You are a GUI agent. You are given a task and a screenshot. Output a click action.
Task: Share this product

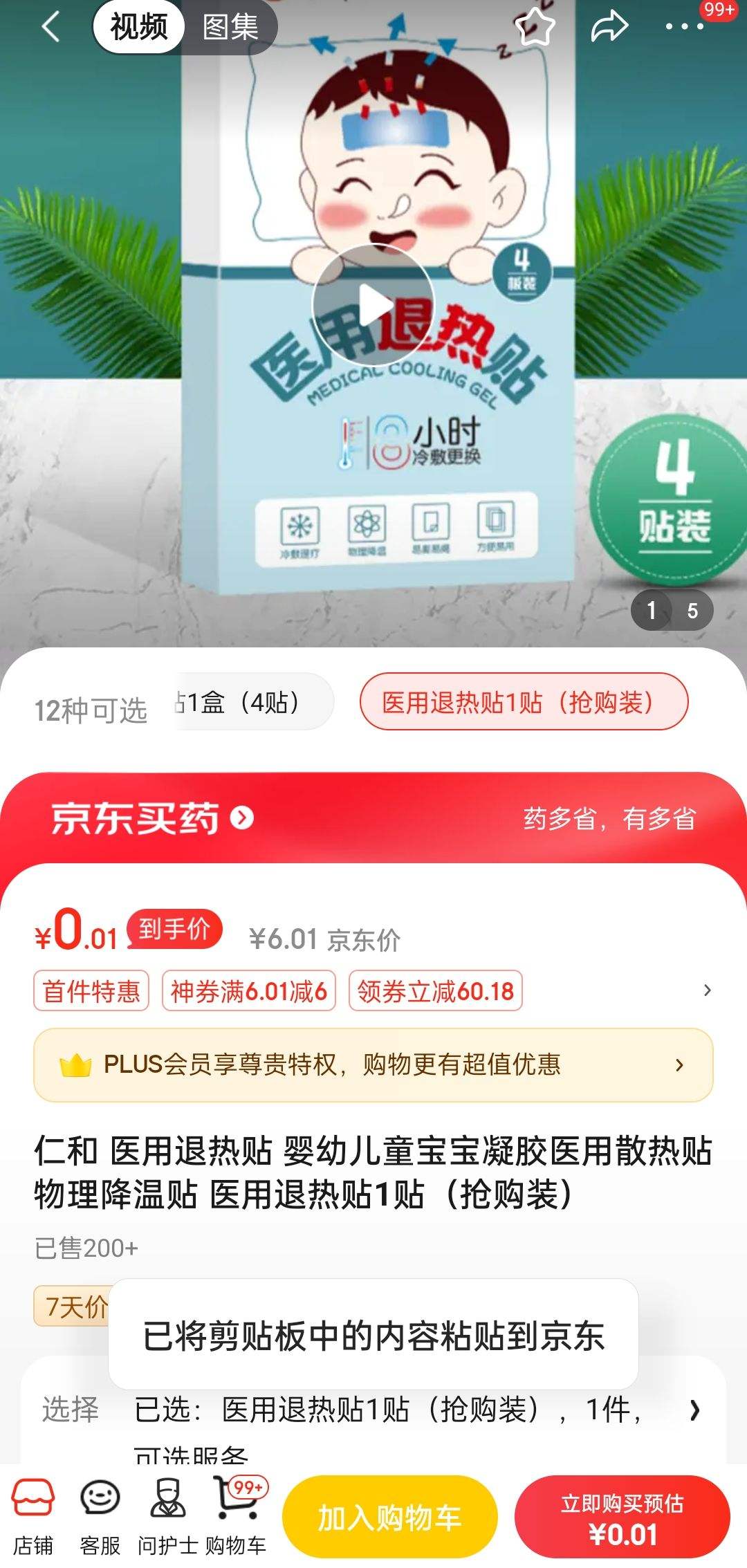point(609,27)
